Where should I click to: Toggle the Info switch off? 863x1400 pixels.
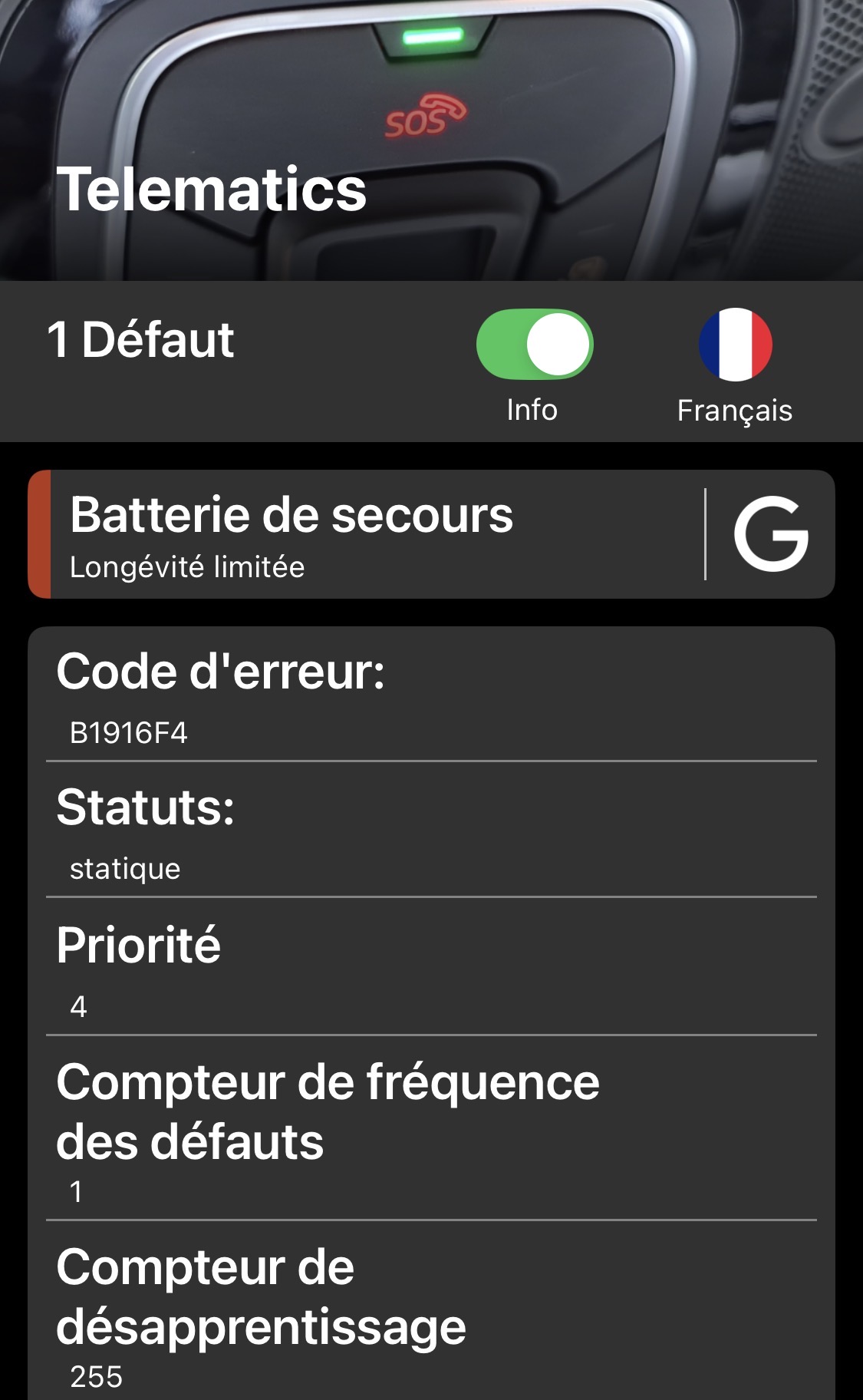534,345
